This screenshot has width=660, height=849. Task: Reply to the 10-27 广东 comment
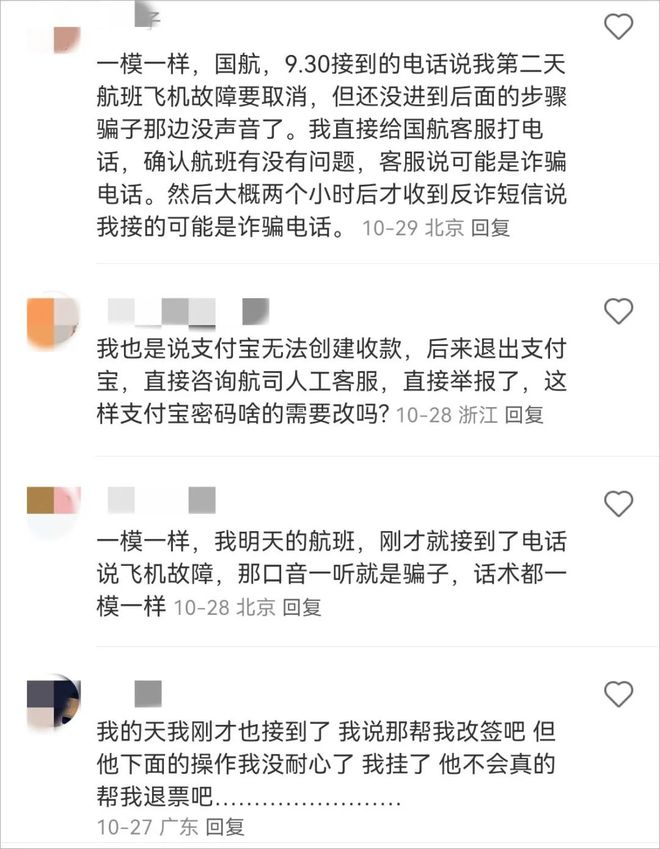tap(224, 827)
